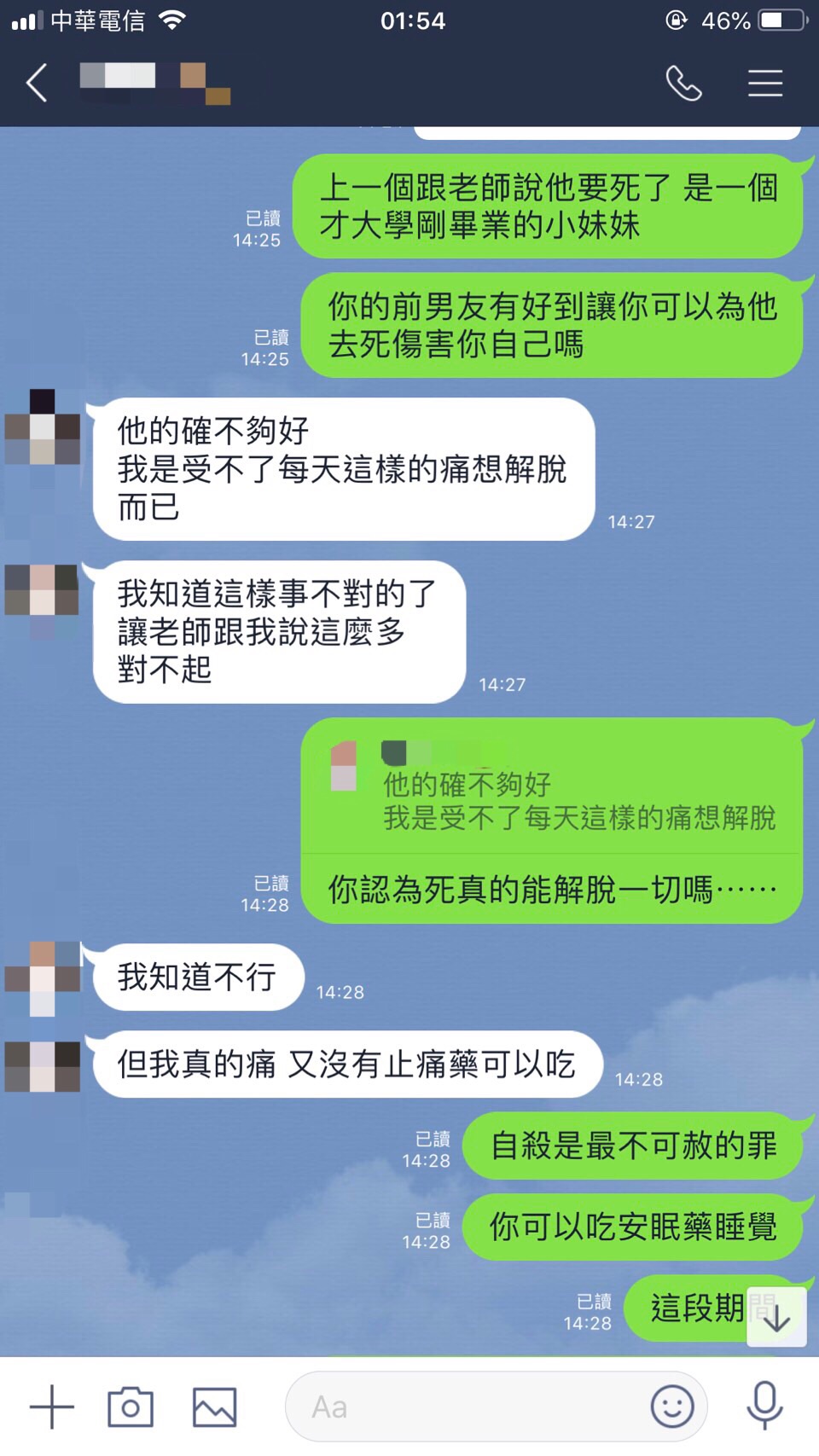Open the photo gallery picker
The image size is (819, 1456).
coord(214,1407)
